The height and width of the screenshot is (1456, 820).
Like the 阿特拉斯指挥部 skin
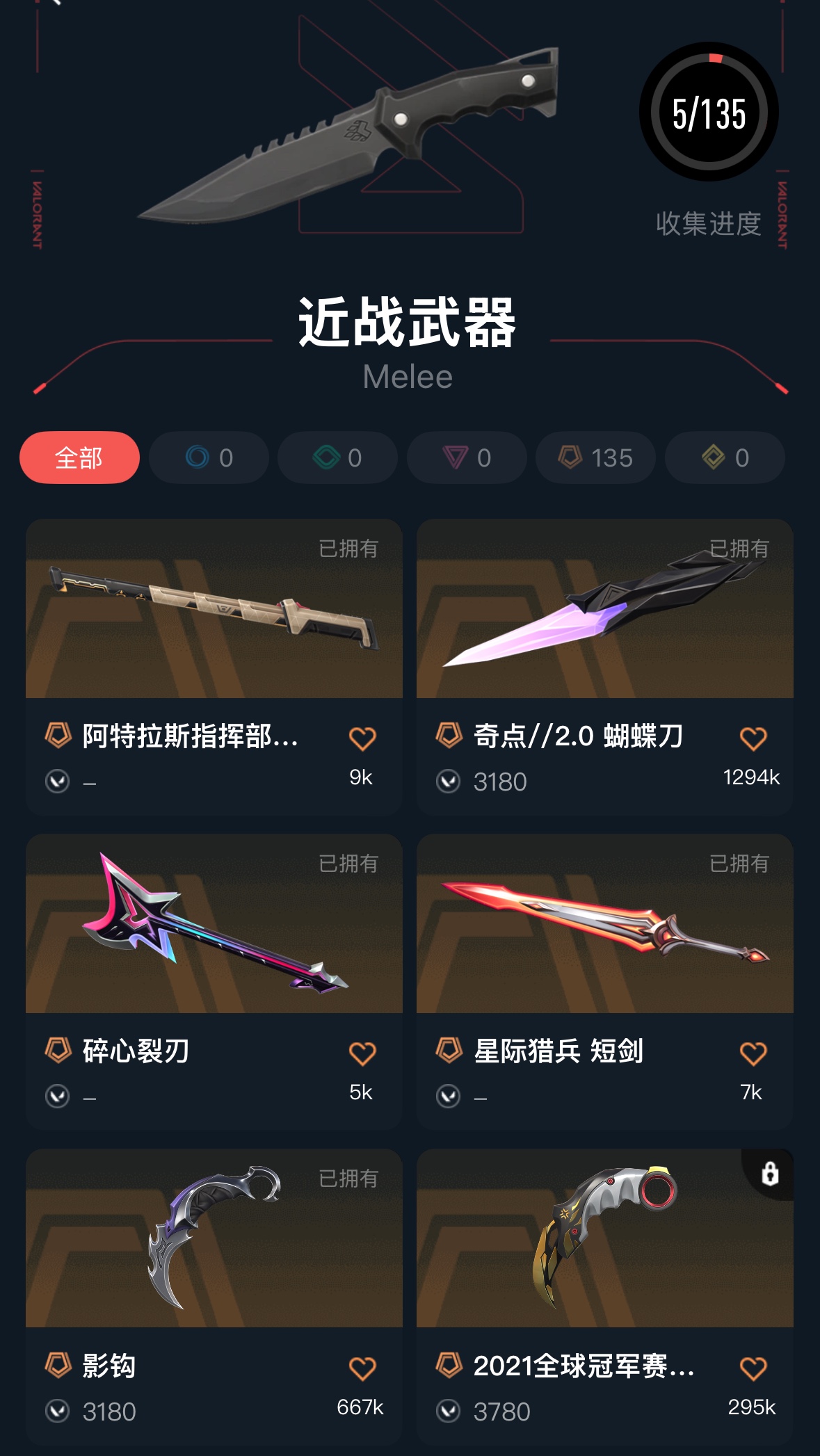pos(362,738)
